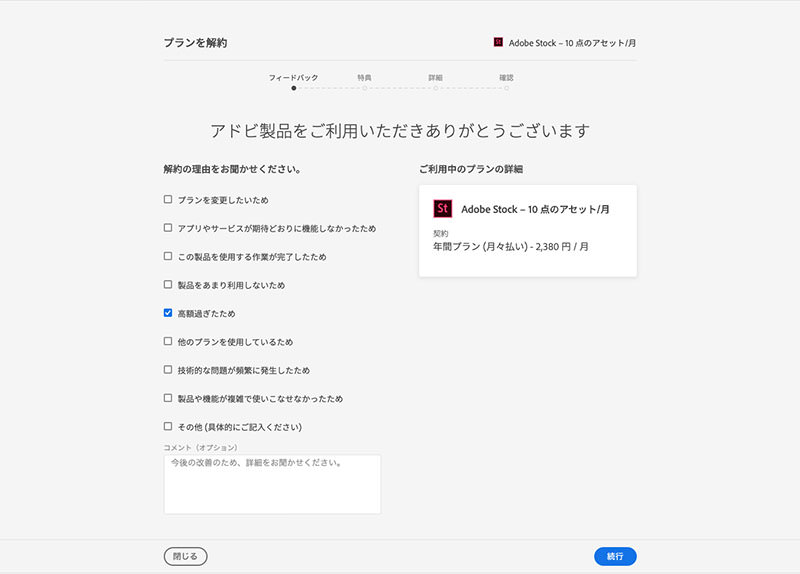Select その他 (具体的にご記入ください) checkbox

tap(168, 426)
